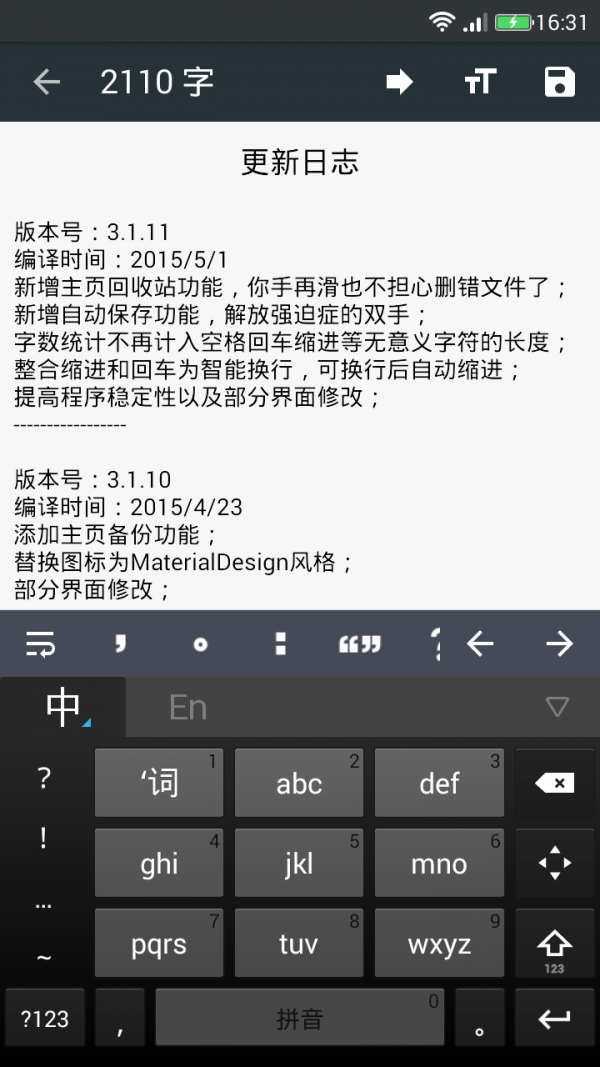
Task: Tap the right arrow icon in the app bar
Action: pos(399,82)
